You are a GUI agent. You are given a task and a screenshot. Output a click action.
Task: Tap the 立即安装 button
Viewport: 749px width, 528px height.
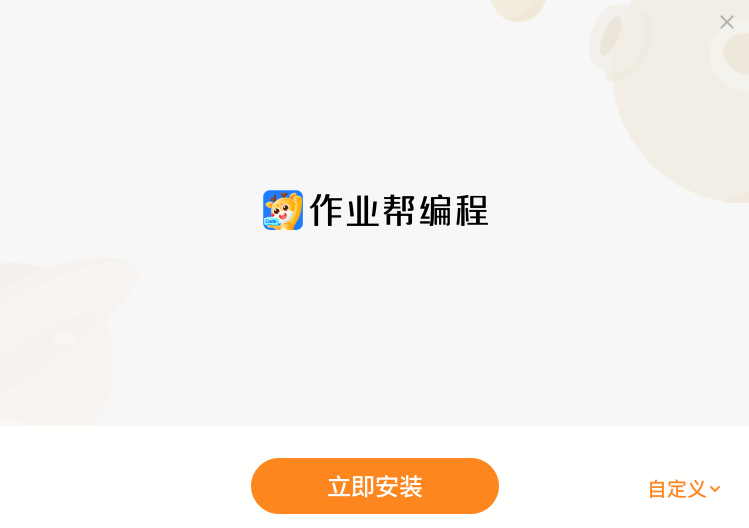pos(375,486)
